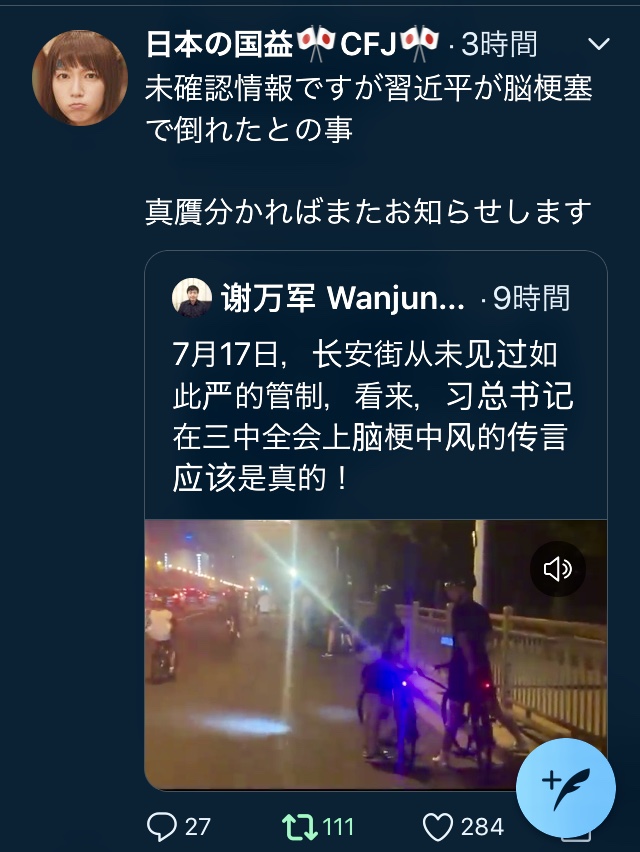Compose a new tweet
This screenshot has width=640, height=852.
pos(565,787)
